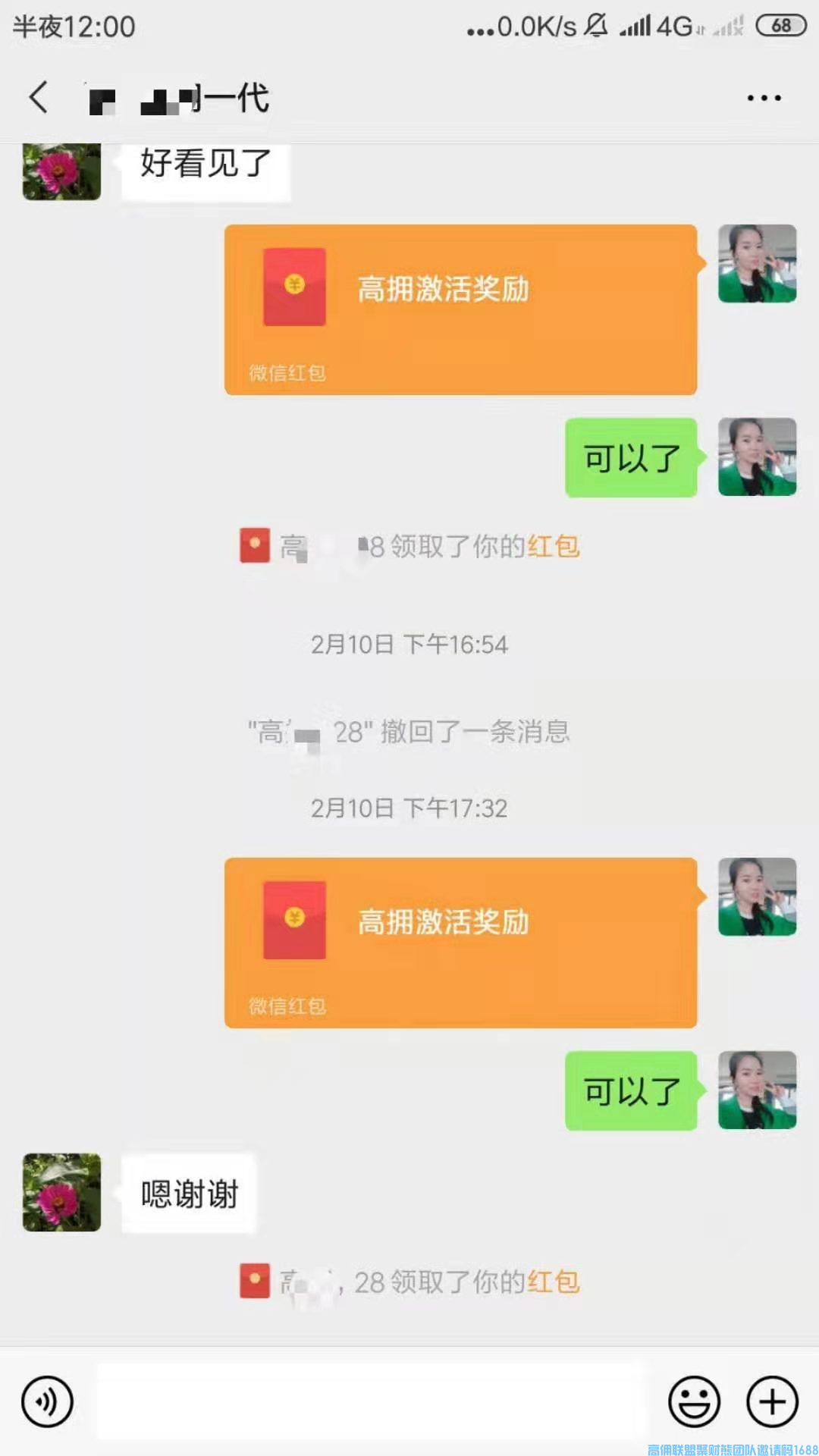The height and width of the screenshot is (1456, 819).
Task: Focus the message text input field
Action: (x=372, y=1401)
